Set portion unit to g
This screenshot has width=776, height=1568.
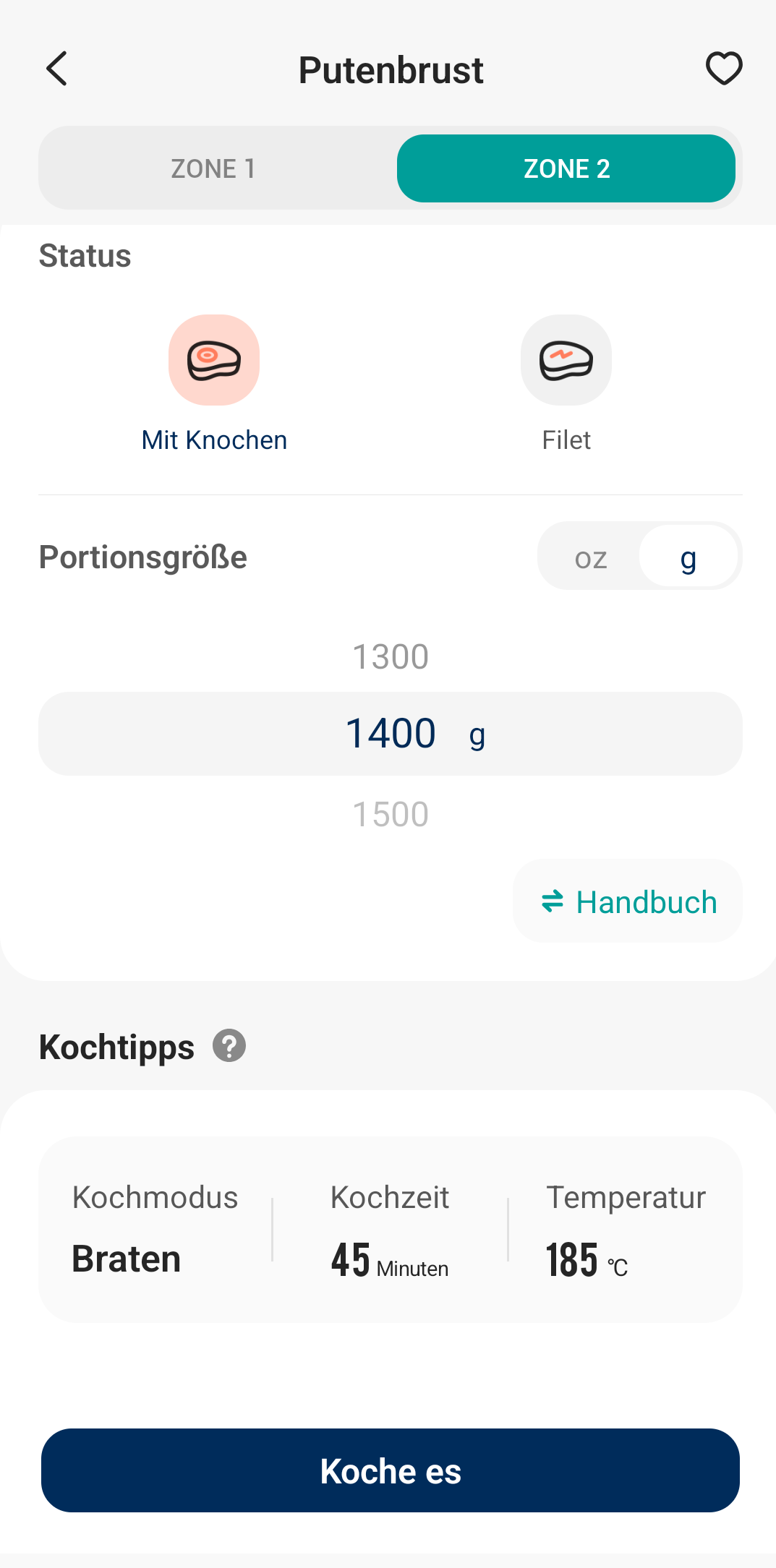click(688, 558)
